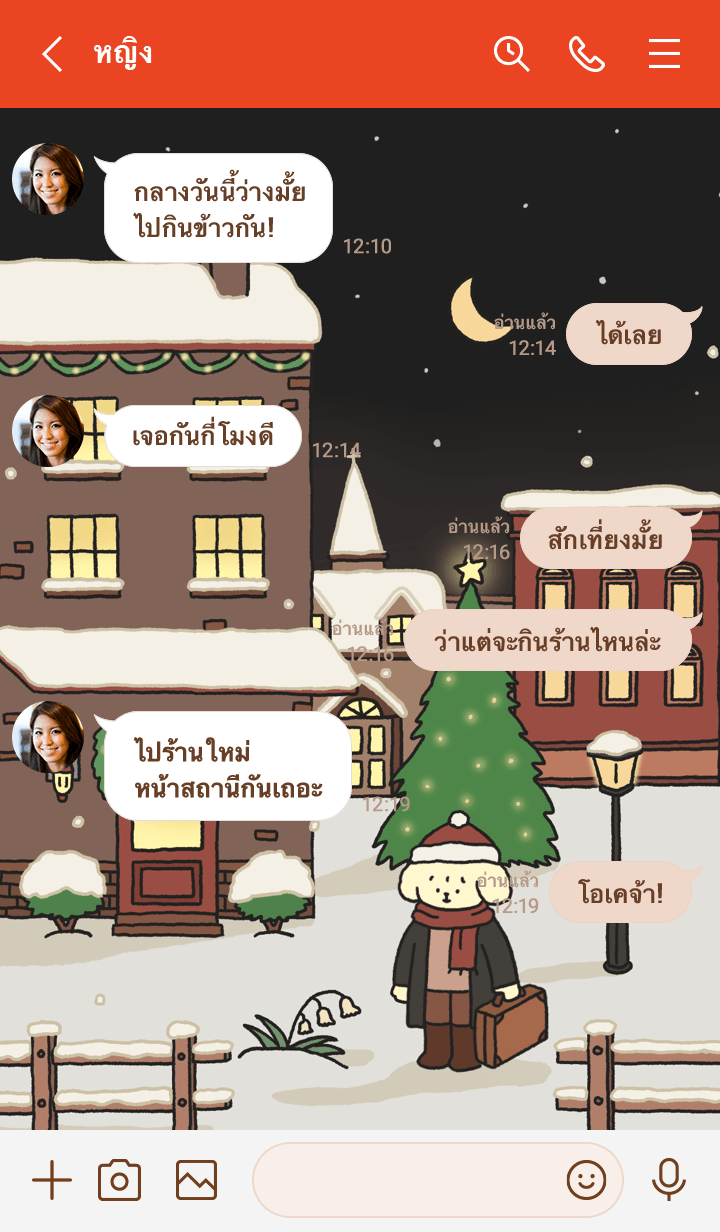
Task: Record a voice message
Action: tap(668, 1180)
